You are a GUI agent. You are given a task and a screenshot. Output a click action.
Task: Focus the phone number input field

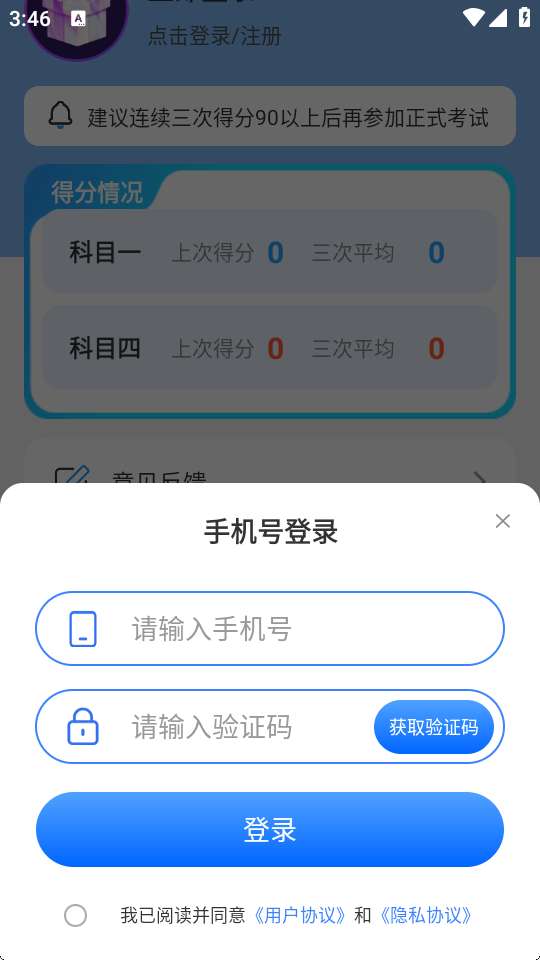pos(270,628)
